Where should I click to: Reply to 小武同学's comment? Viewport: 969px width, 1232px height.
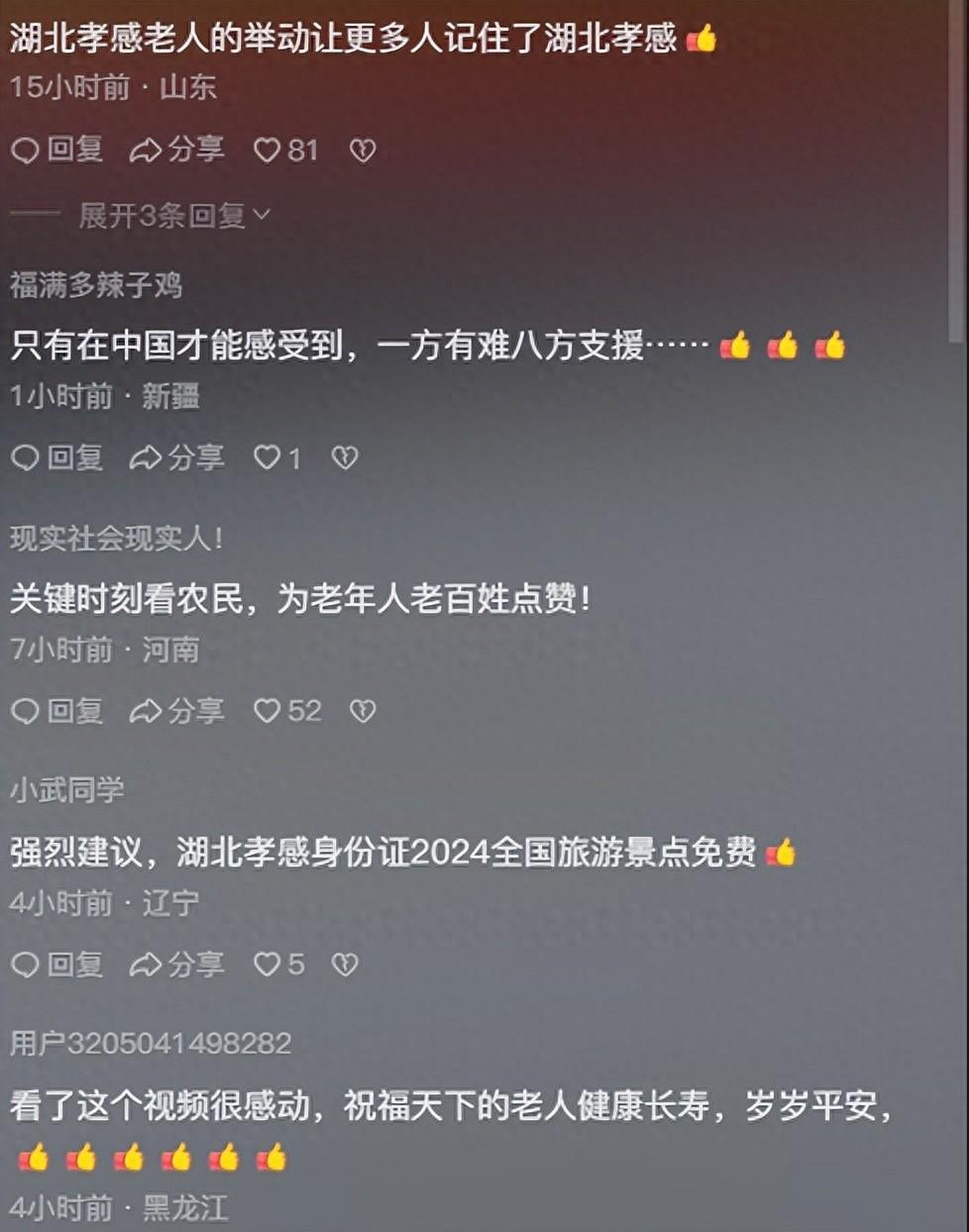click(x=56, y=965)
